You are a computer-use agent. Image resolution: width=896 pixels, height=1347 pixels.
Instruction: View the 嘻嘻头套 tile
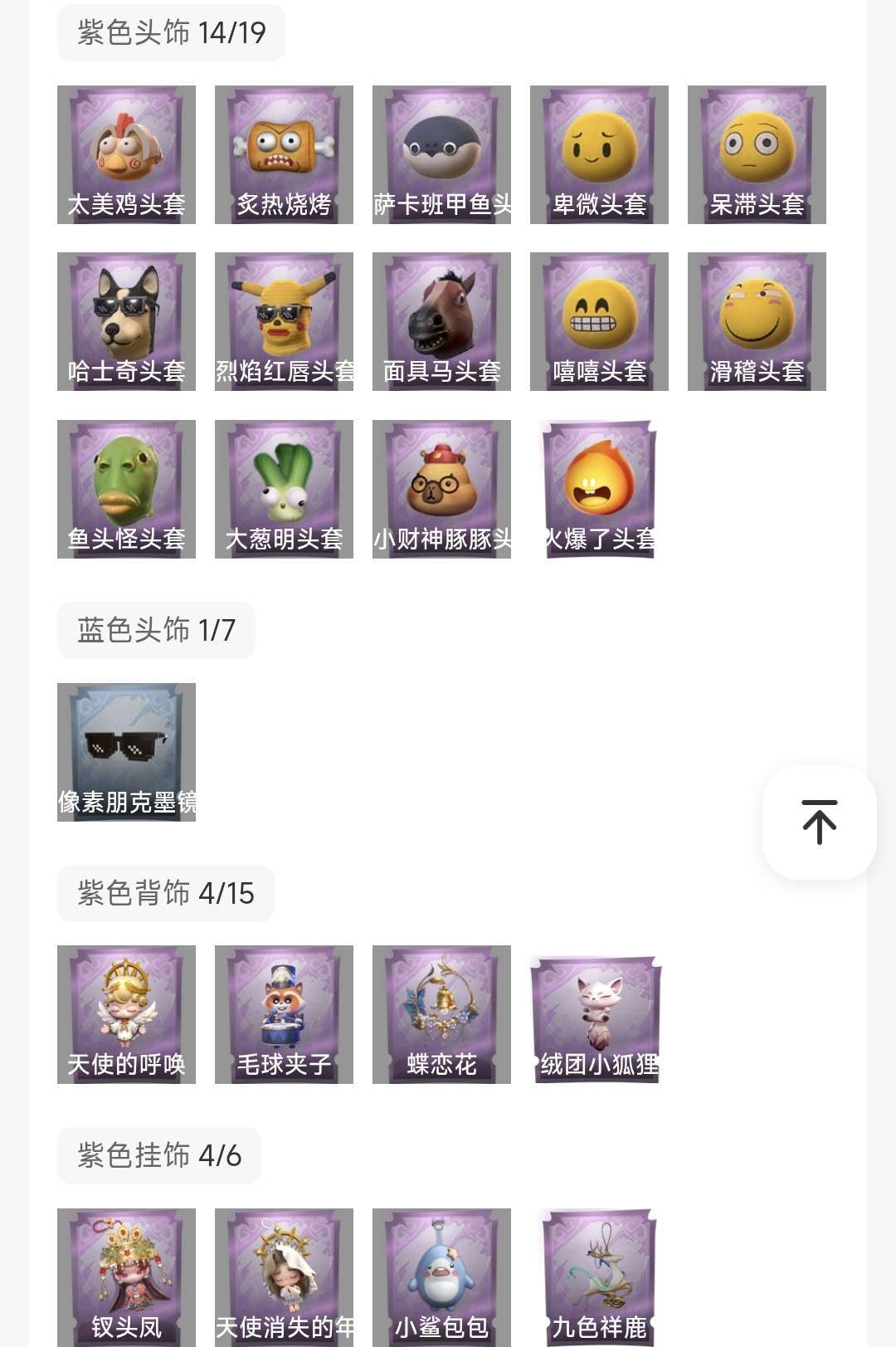point(599,321)
